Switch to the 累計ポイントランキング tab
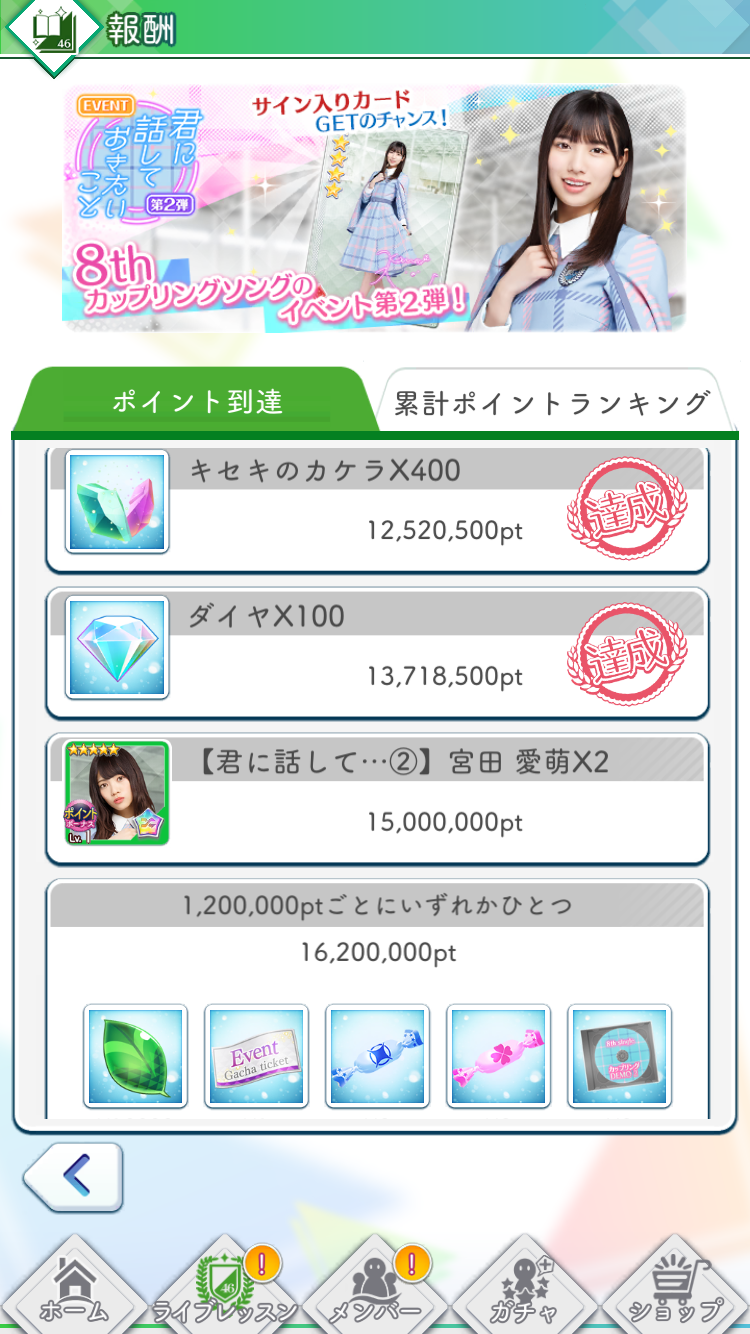This screenshot has width=750, height=1334. coord(551,402)
